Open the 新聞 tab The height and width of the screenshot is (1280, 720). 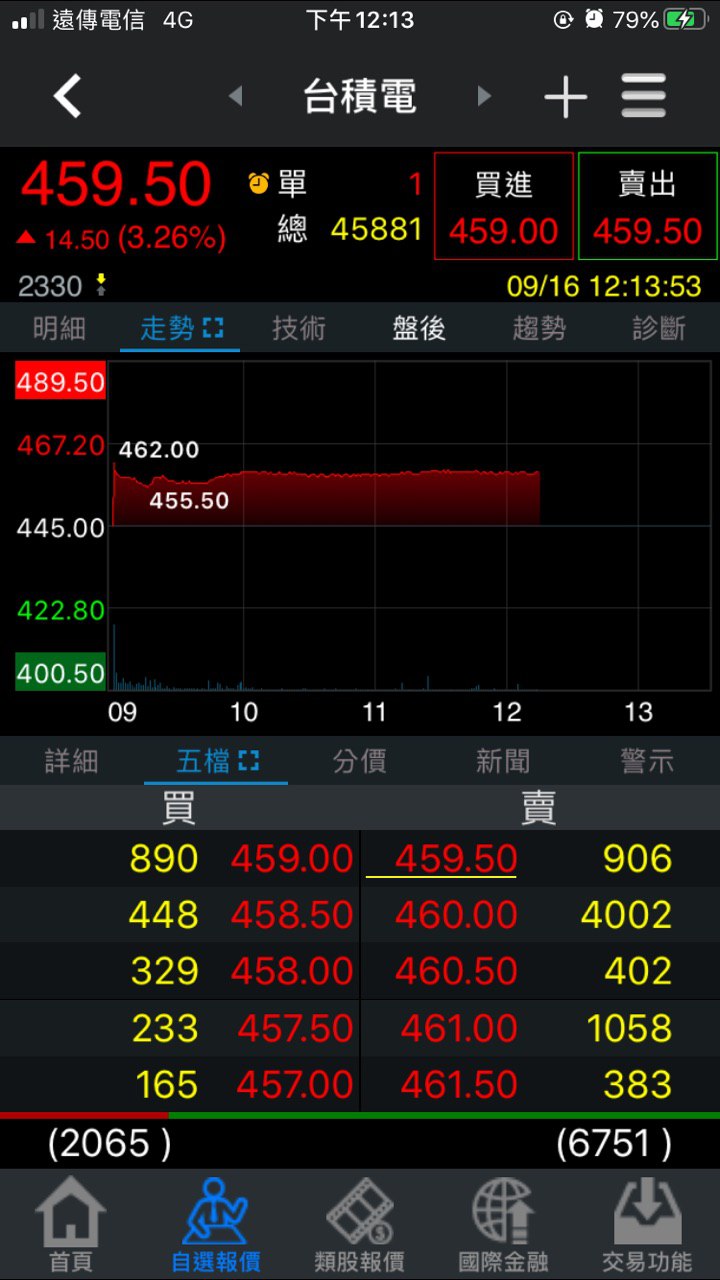click(503, 762)
